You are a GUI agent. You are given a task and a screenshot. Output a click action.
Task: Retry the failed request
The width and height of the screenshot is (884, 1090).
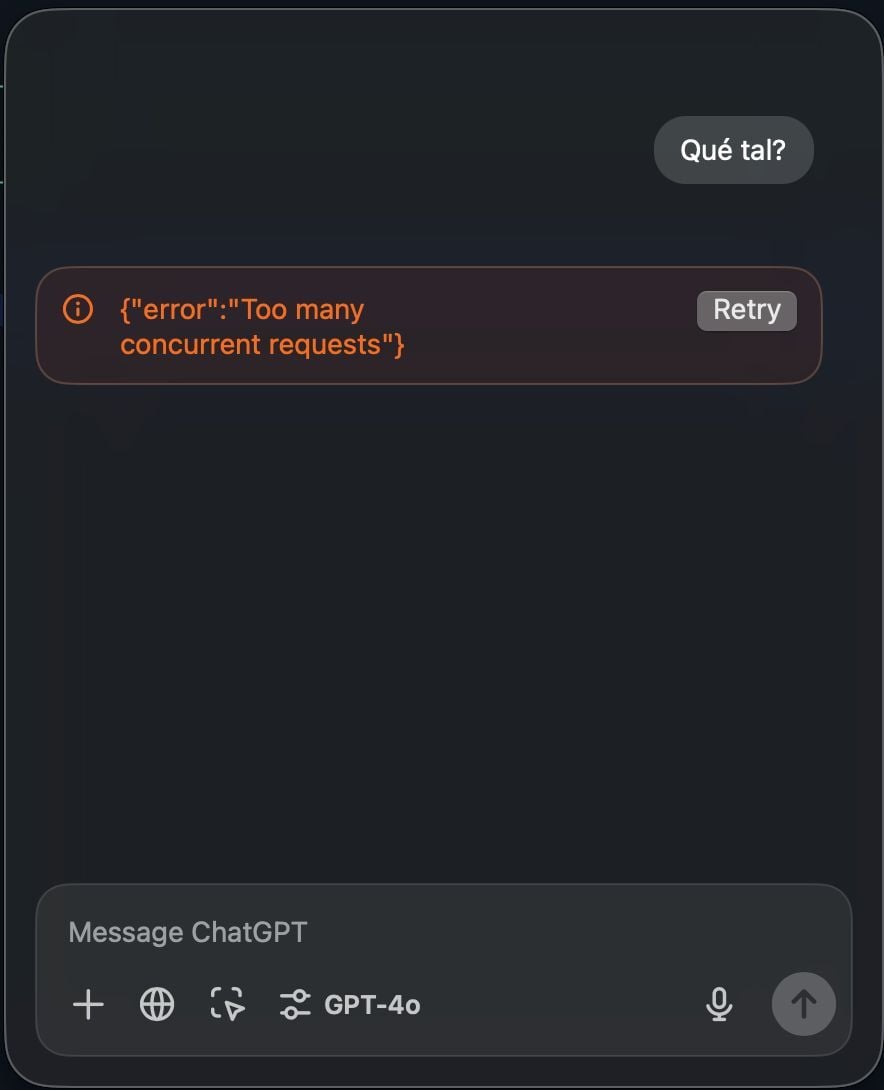(x=746, y=311)
